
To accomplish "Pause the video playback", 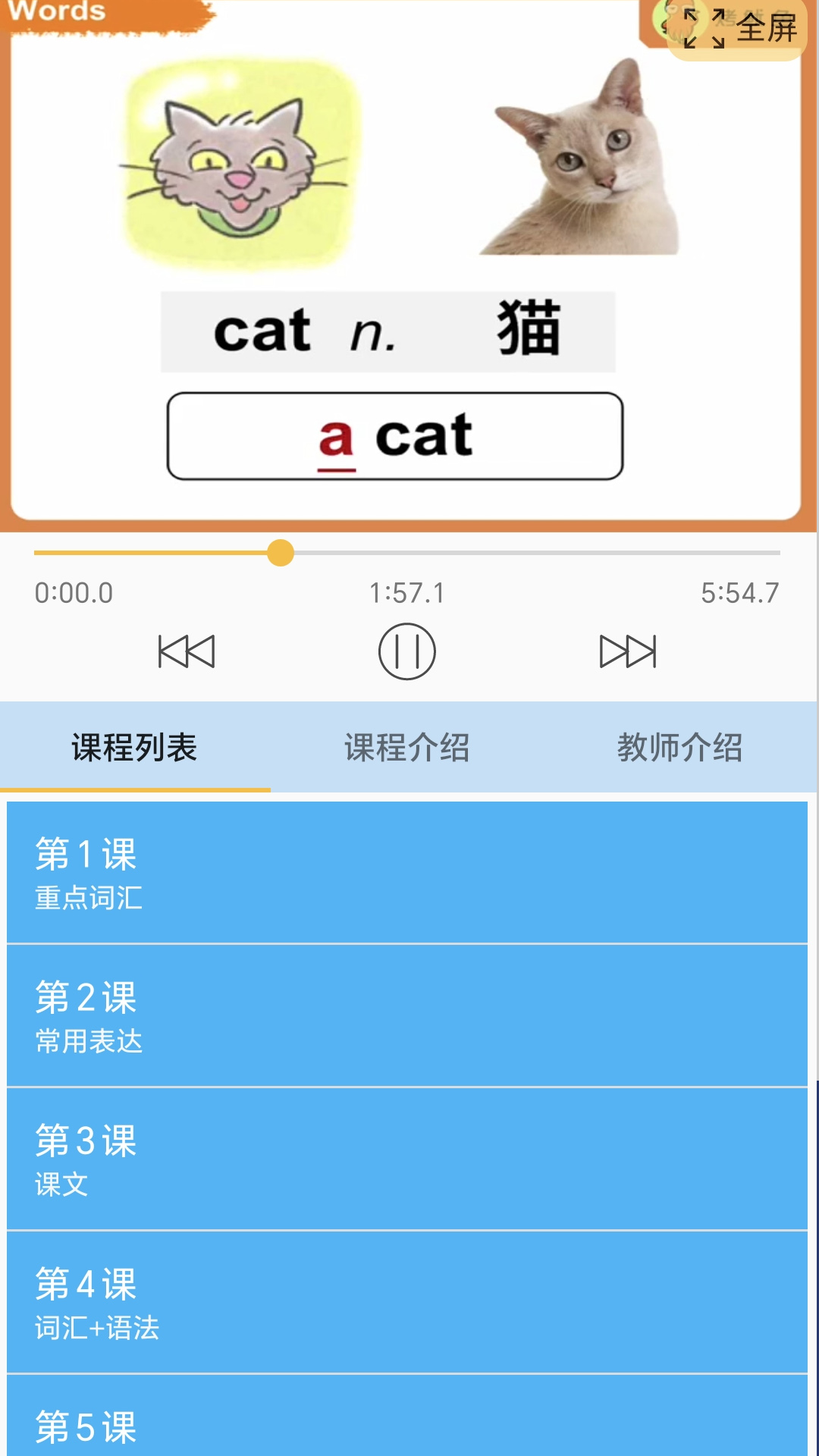I will (x=407, y=651).
